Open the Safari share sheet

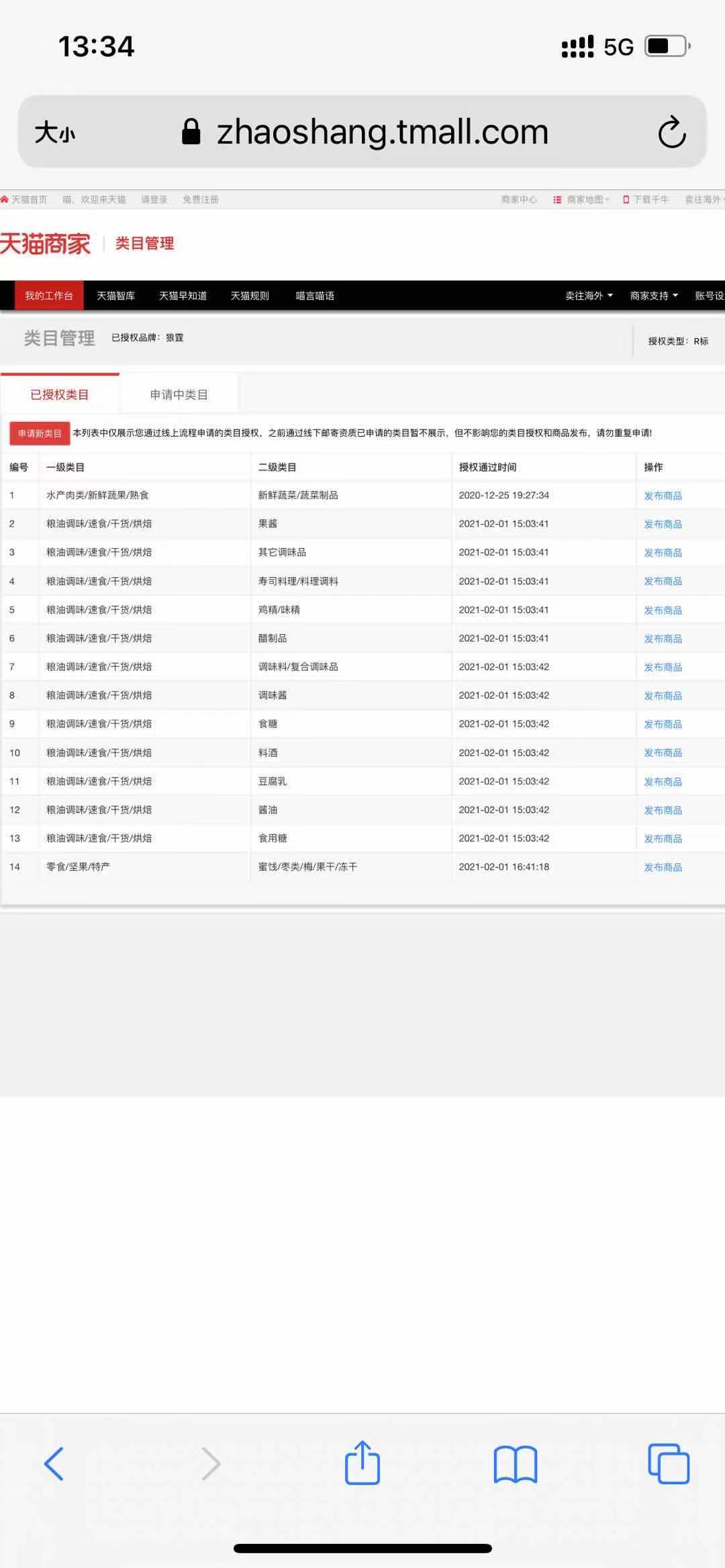click(362, 1461)
